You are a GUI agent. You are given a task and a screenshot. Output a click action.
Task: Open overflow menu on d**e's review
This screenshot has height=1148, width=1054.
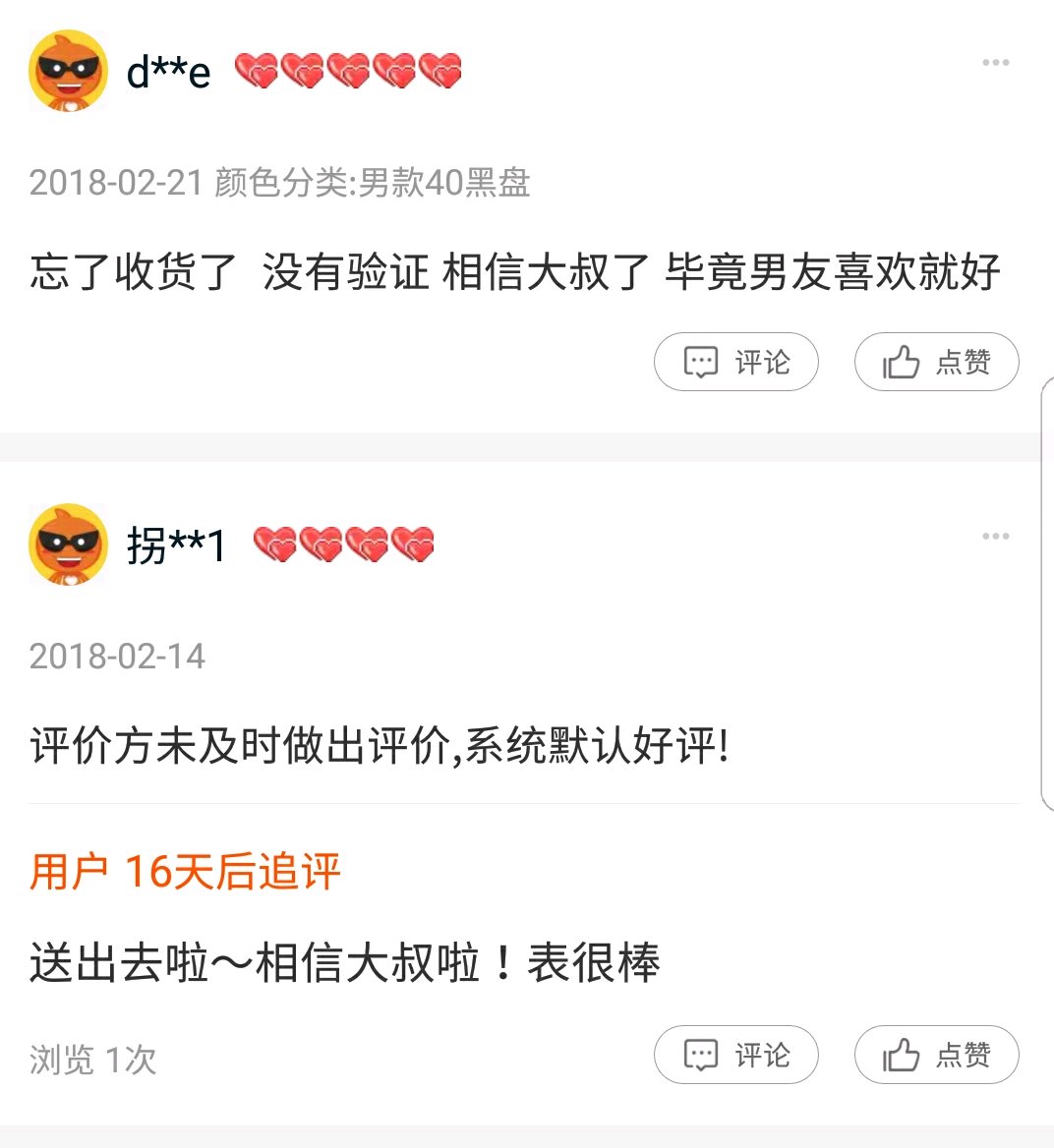click(x=995, y=63)
